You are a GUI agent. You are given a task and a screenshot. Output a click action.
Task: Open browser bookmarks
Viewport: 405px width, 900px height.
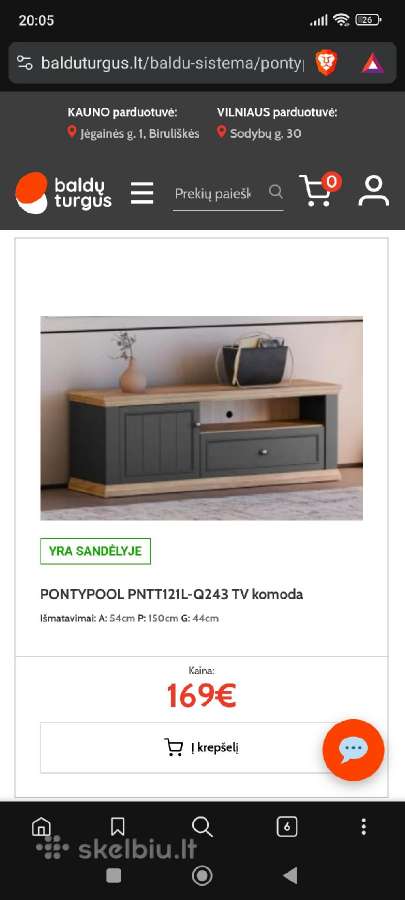pos(118,827)
